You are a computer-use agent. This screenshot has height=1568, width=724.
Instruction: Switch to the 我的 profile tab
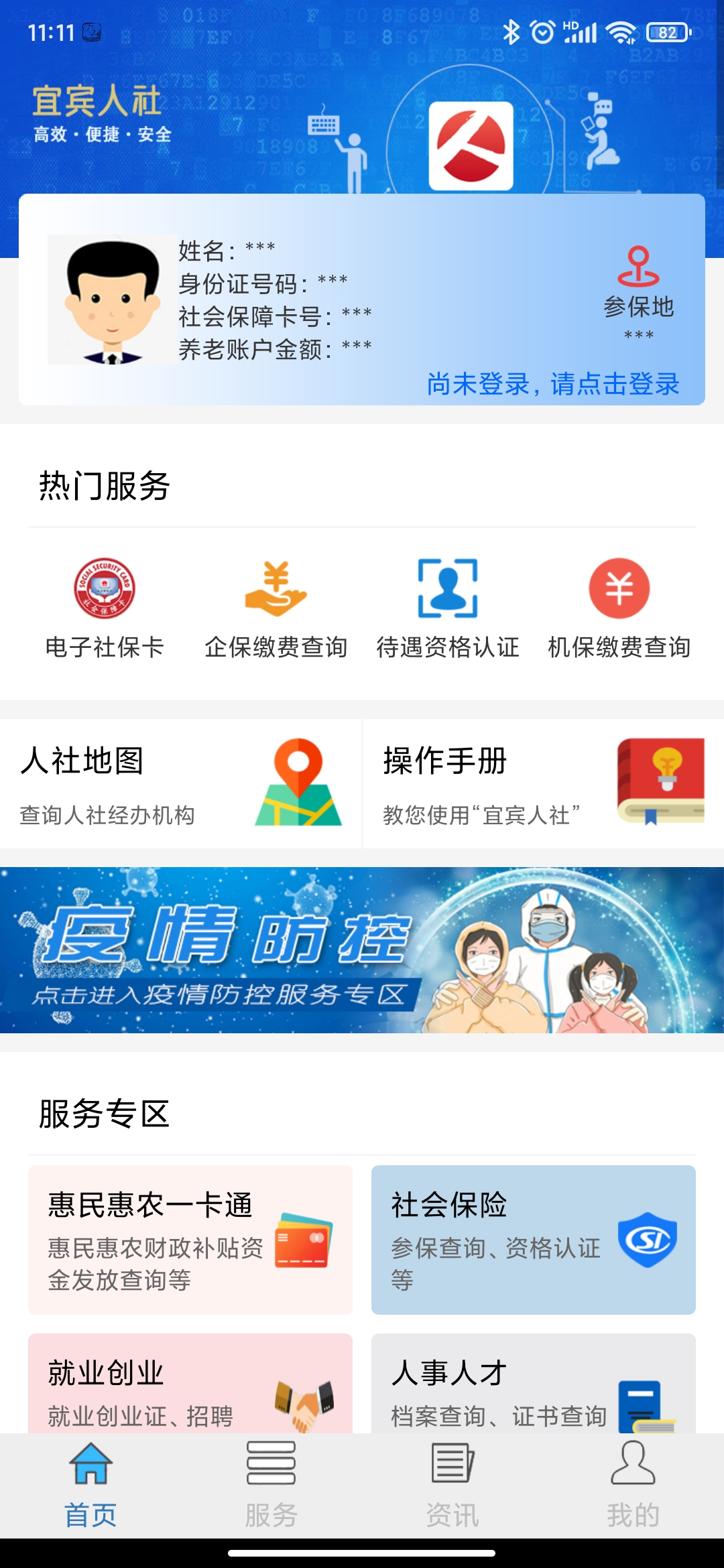click(x=633, y=1485)
